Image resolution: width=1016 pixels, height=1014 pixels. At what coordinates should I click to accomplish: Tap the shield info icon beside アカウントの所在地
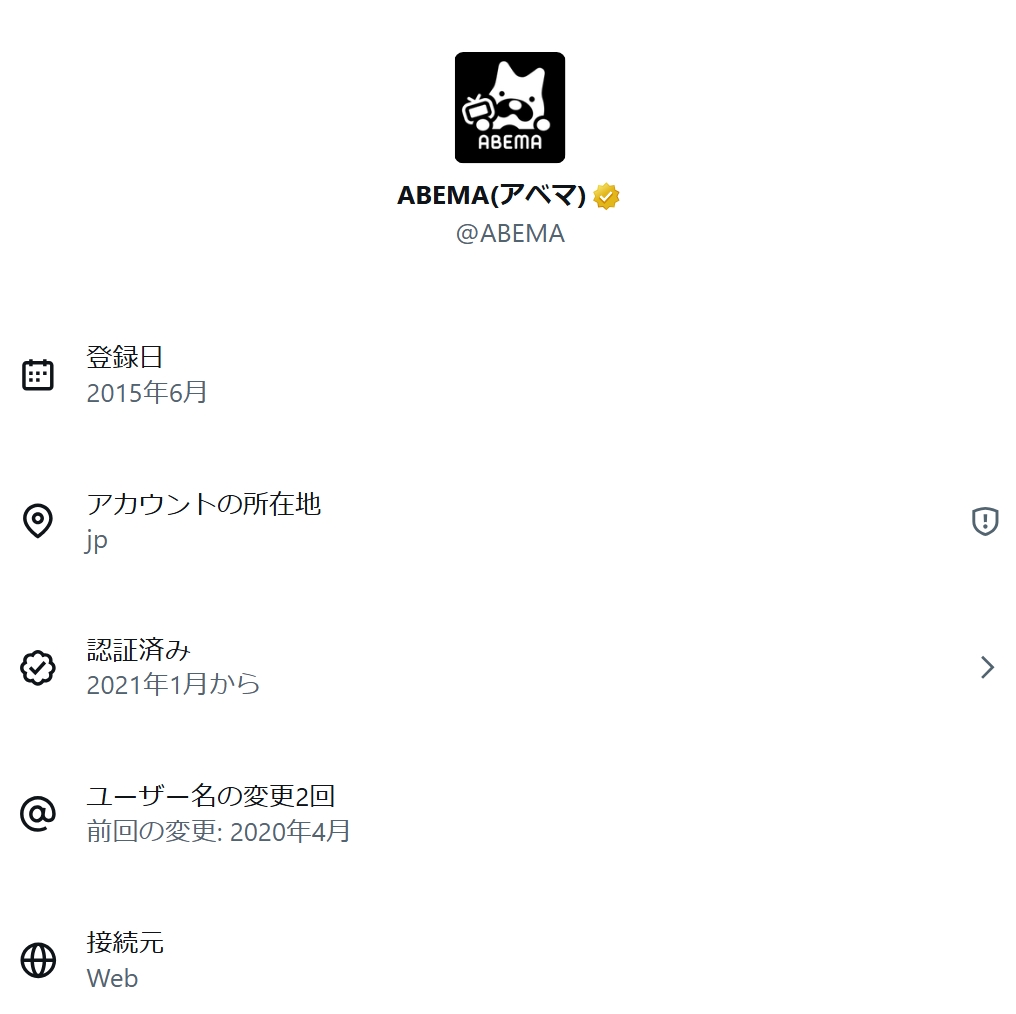tap(985, 521)
